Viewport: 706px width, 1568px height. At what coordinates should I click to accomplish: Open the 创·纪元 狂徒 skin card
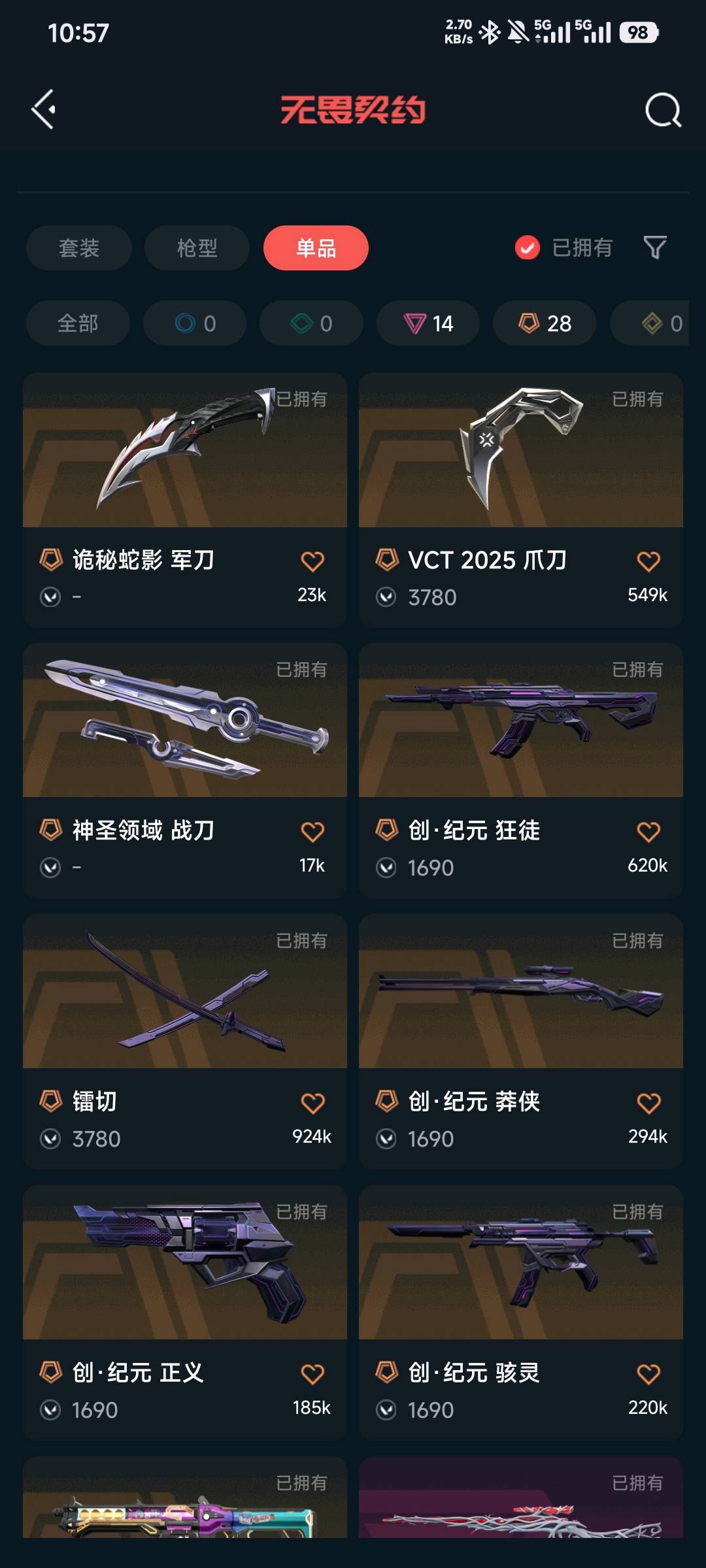[521, 770]
